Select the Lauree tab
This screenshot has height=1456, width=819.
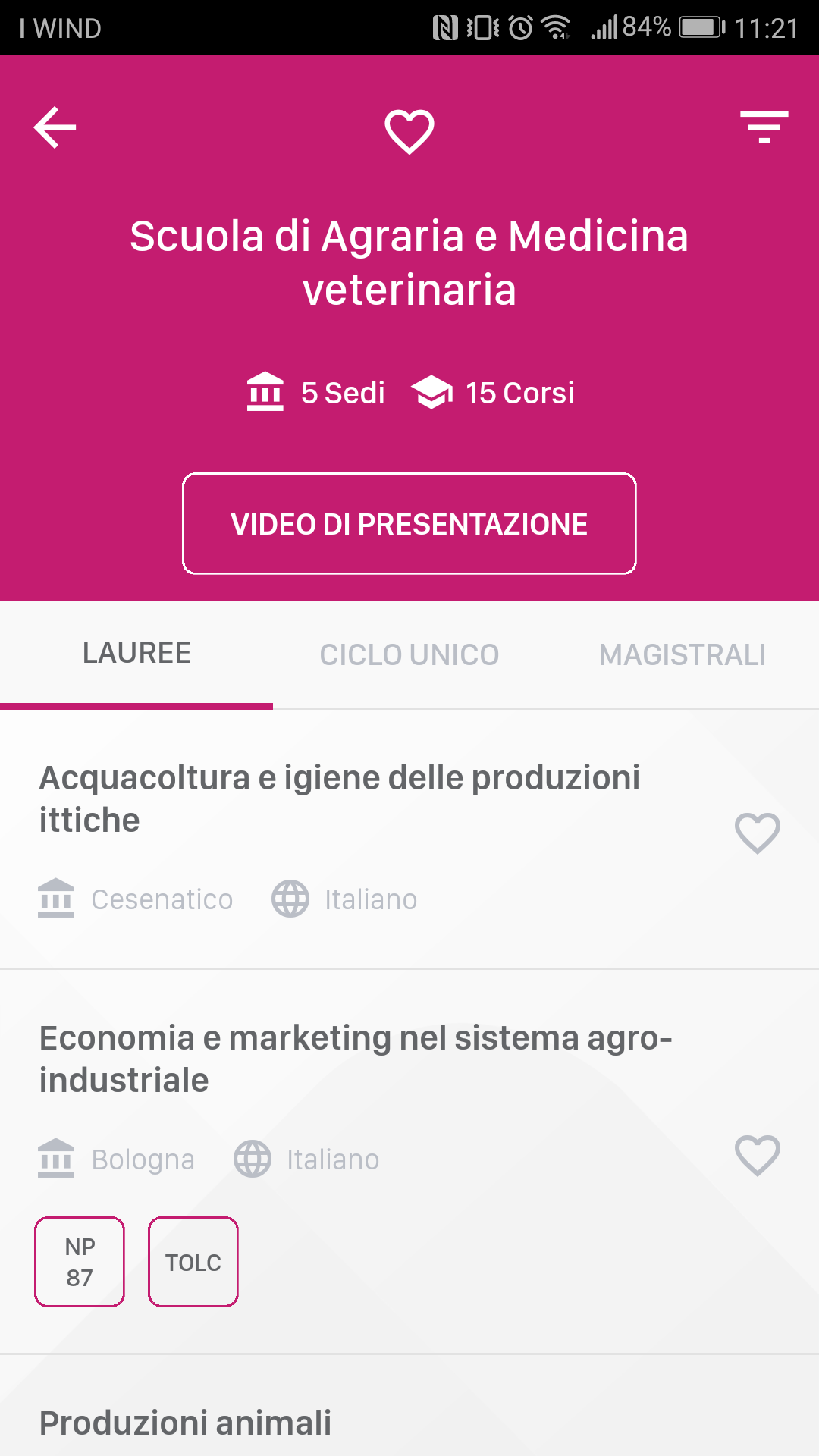click(136, 654)
